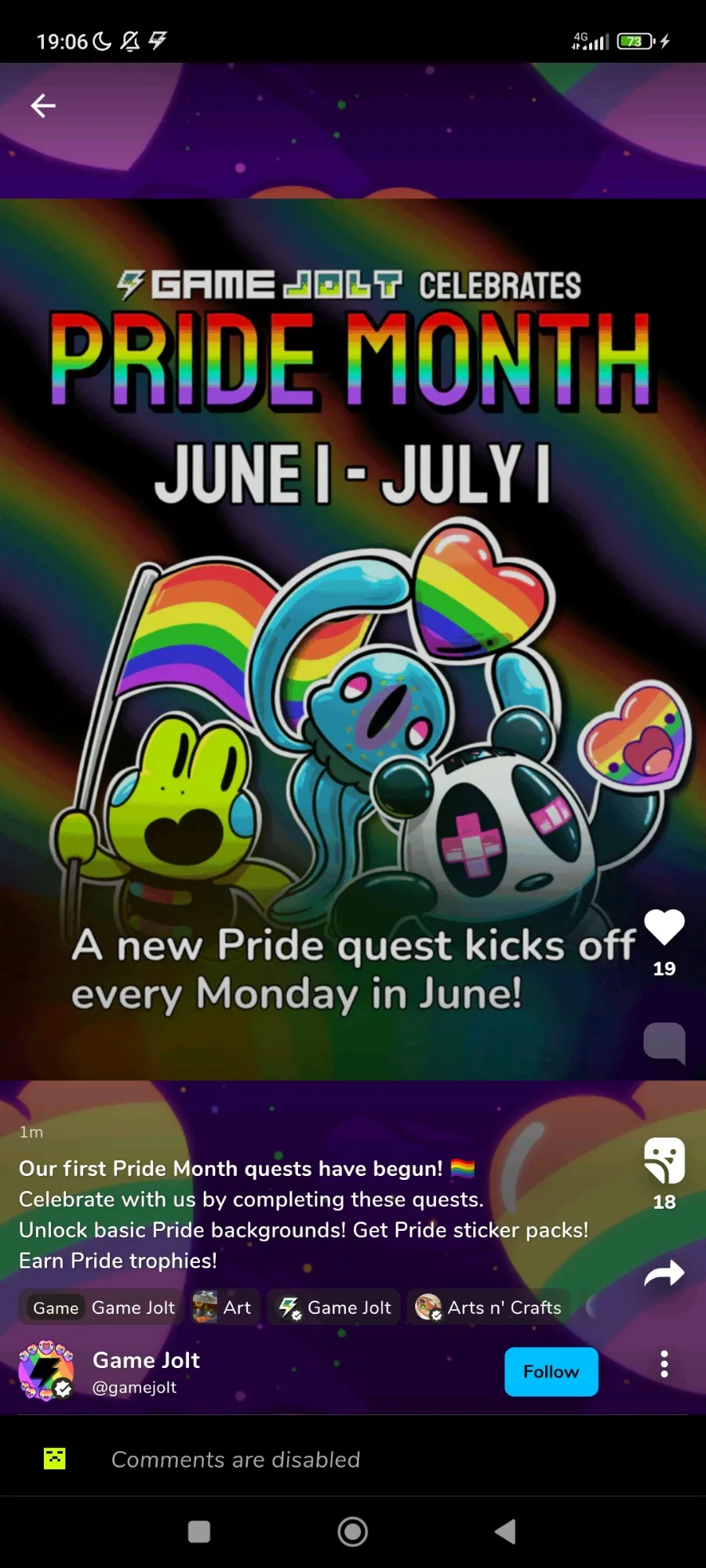
Task: Open the Game Jolt community chip
Action: pyautogui.click(x=335, y=1308)
